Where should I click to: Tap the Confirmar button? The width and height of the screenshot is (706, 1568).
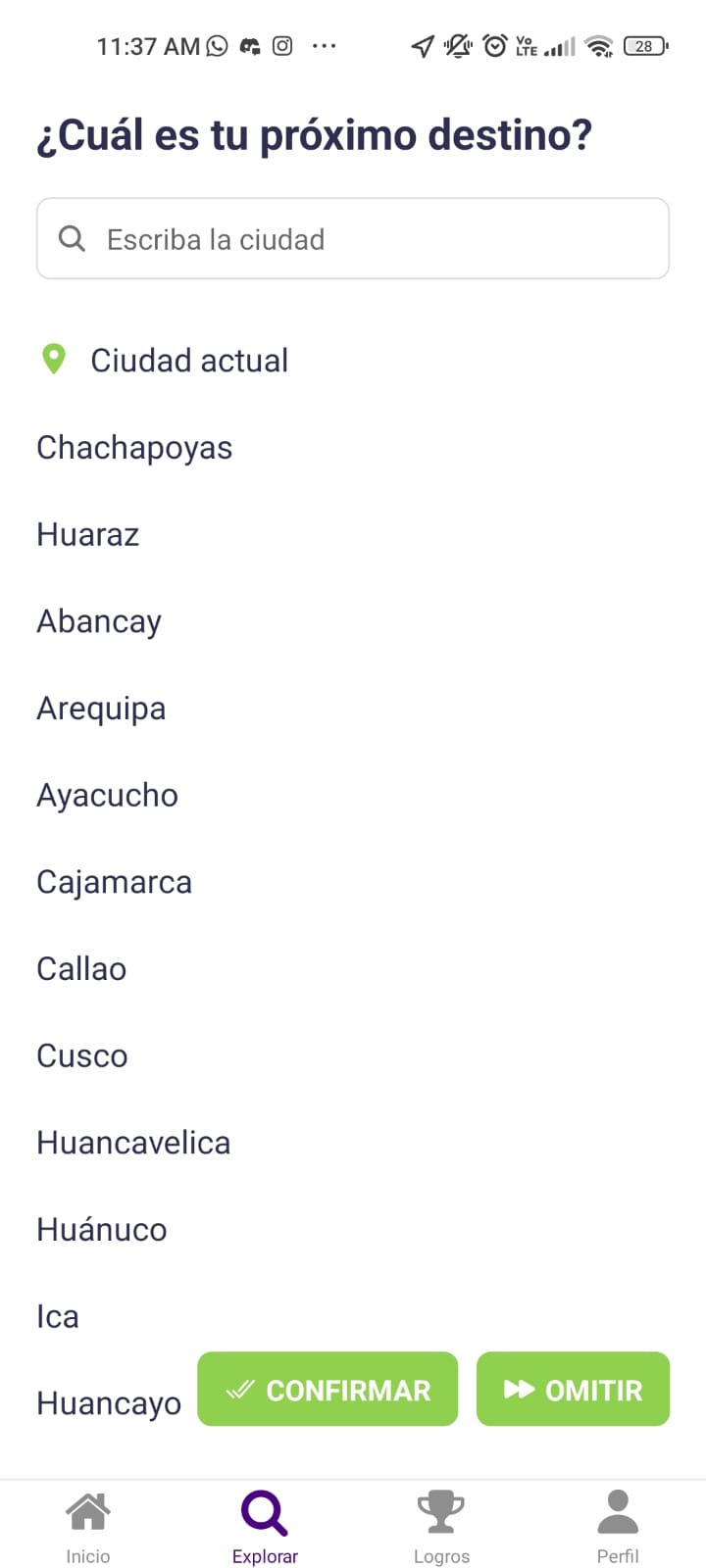click(x=328, y=1390)
